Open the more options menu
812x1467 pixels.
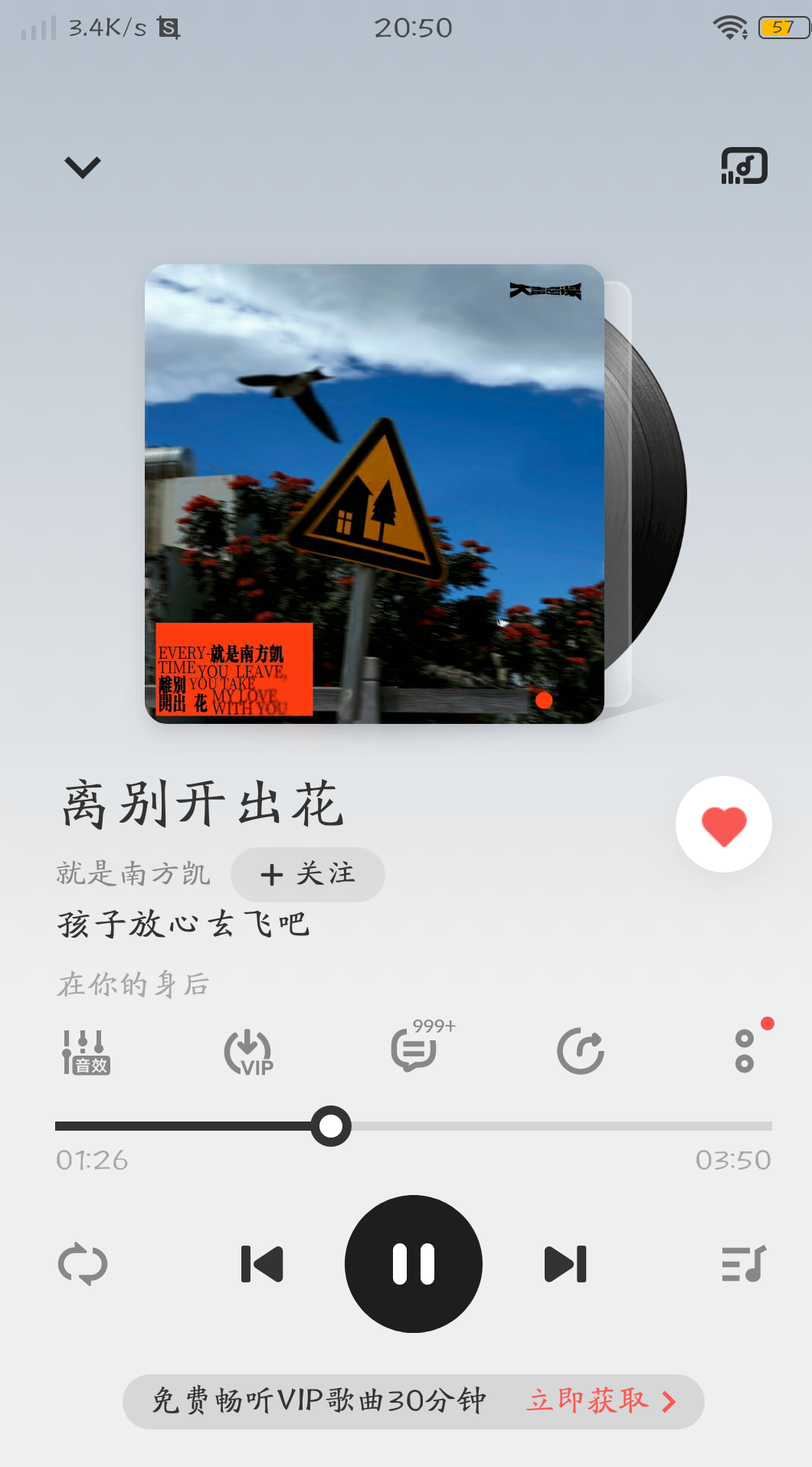coord(745,1051)
